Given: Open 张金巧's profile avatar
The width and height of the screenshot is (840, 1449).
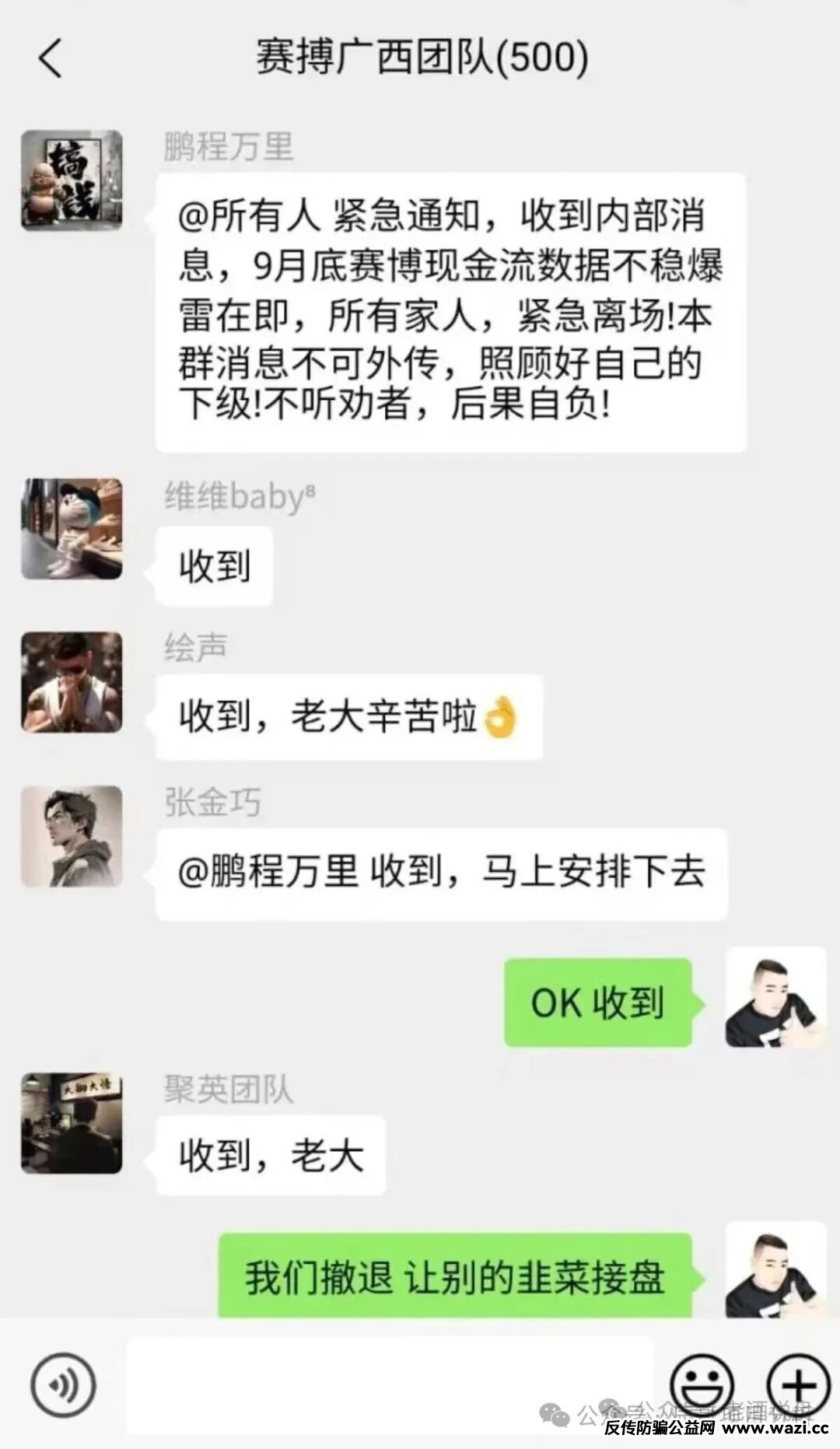Looking at the screenshot, I should (72, 836).
